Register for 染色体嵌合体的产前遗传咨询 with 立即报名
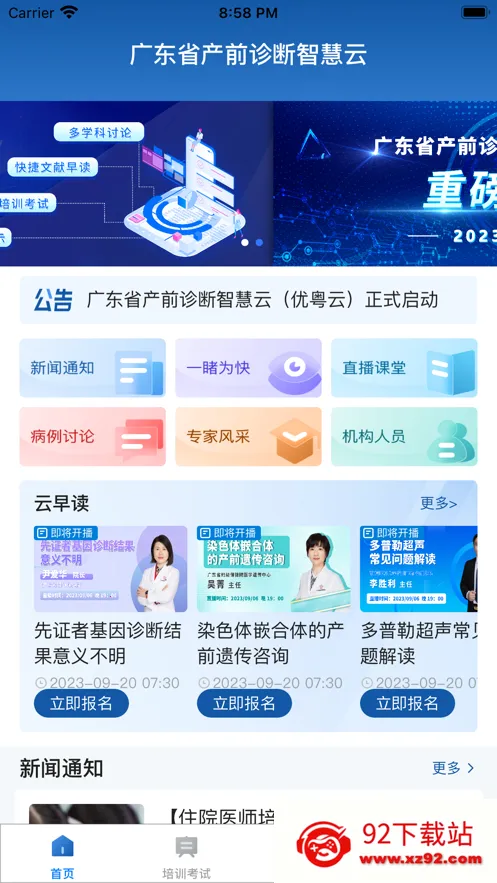497x883 pixels. [244, 703]
